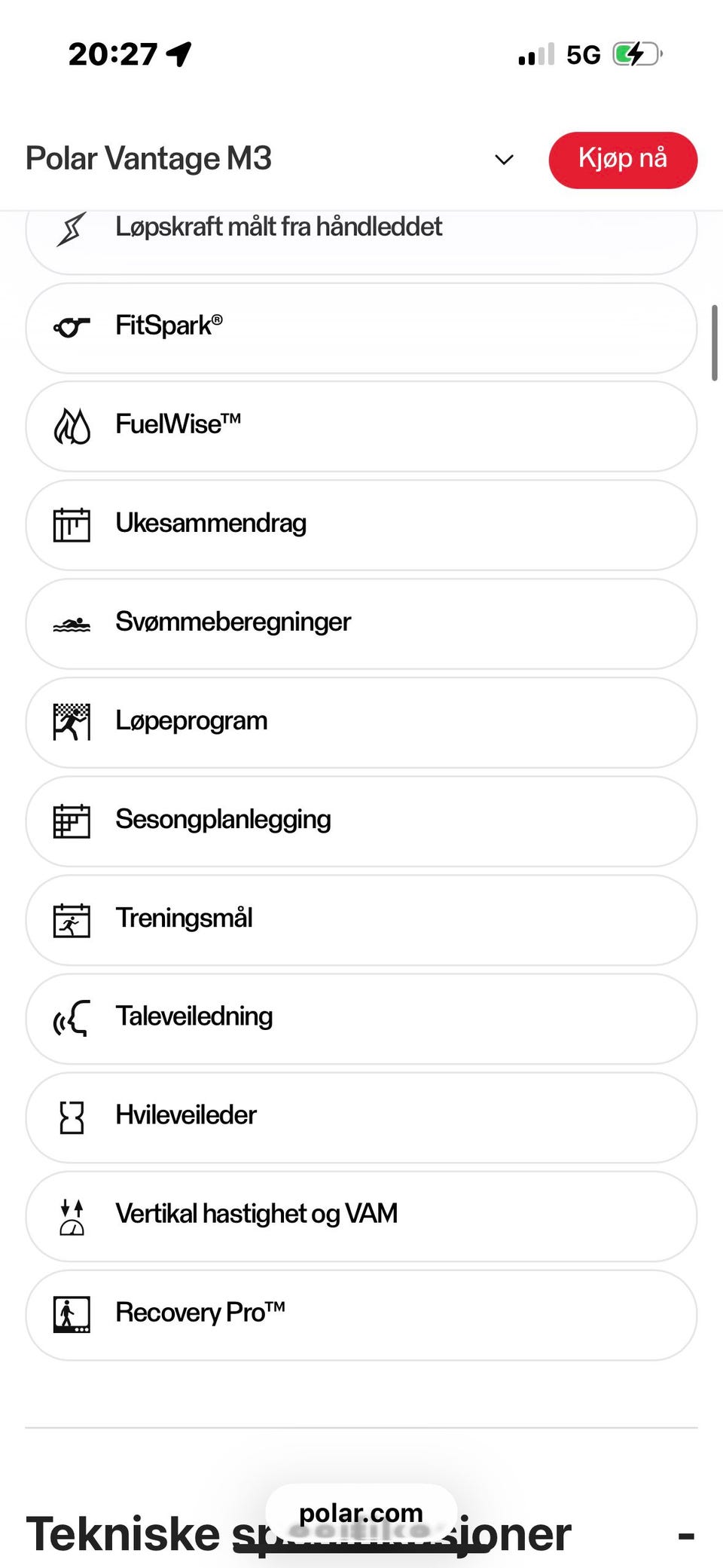Tap the polar.com address pill

point(361,1513)
